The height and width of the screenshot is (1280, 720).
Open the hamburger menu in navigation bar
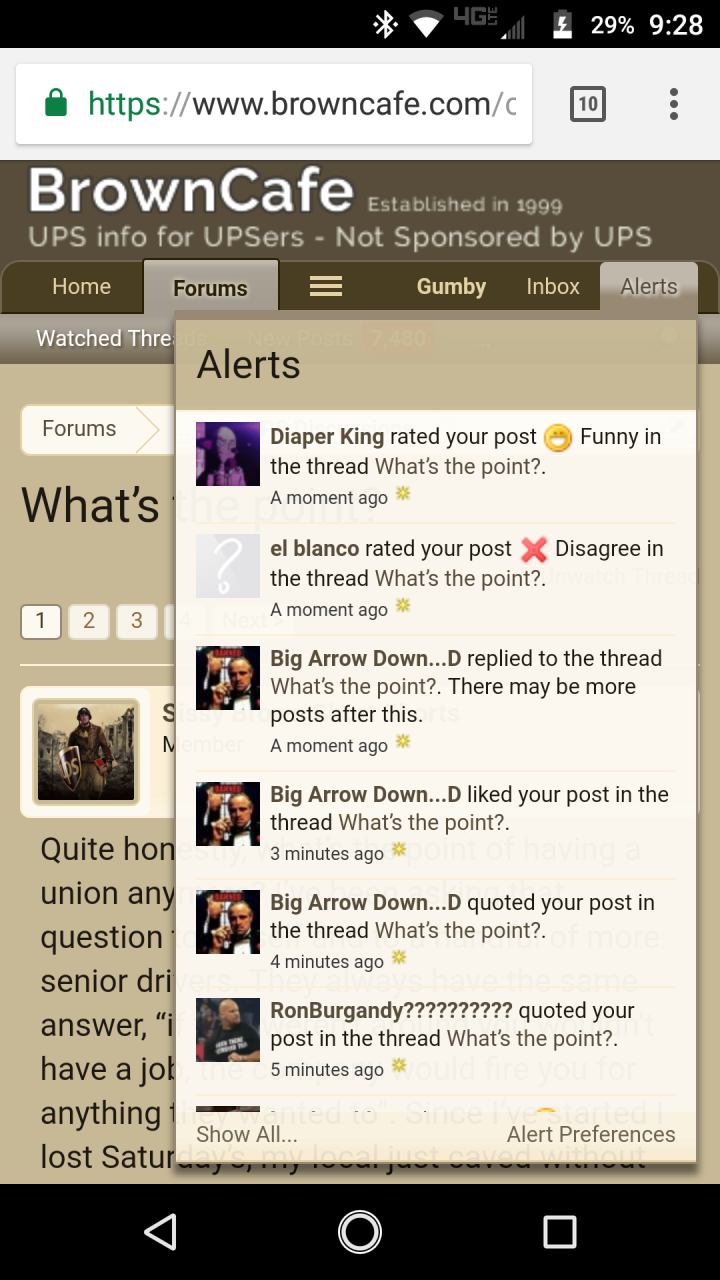326,287
